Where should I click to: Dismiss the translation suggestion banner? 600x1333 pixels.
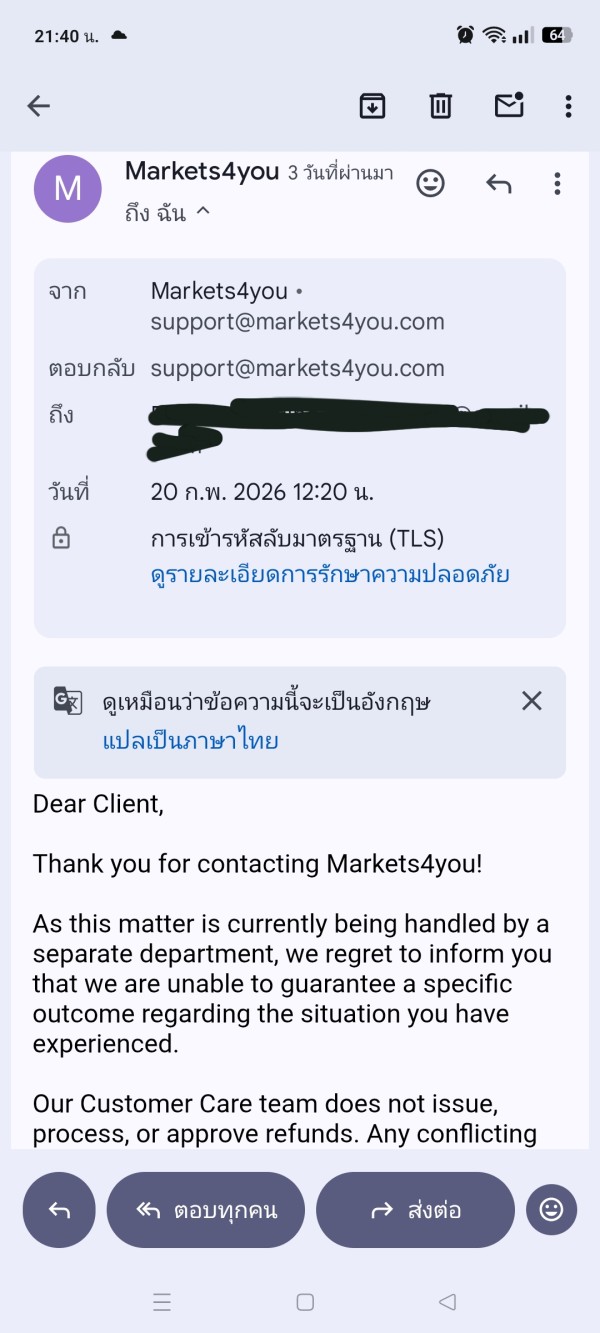[532, 701]
